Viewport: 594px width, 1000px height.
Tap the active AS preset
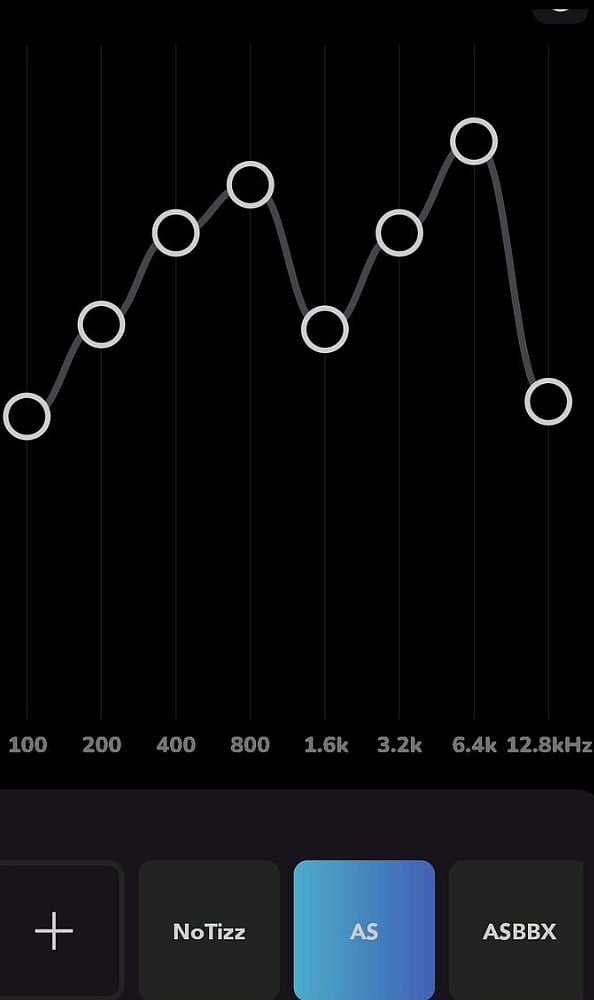pos(364,930)
